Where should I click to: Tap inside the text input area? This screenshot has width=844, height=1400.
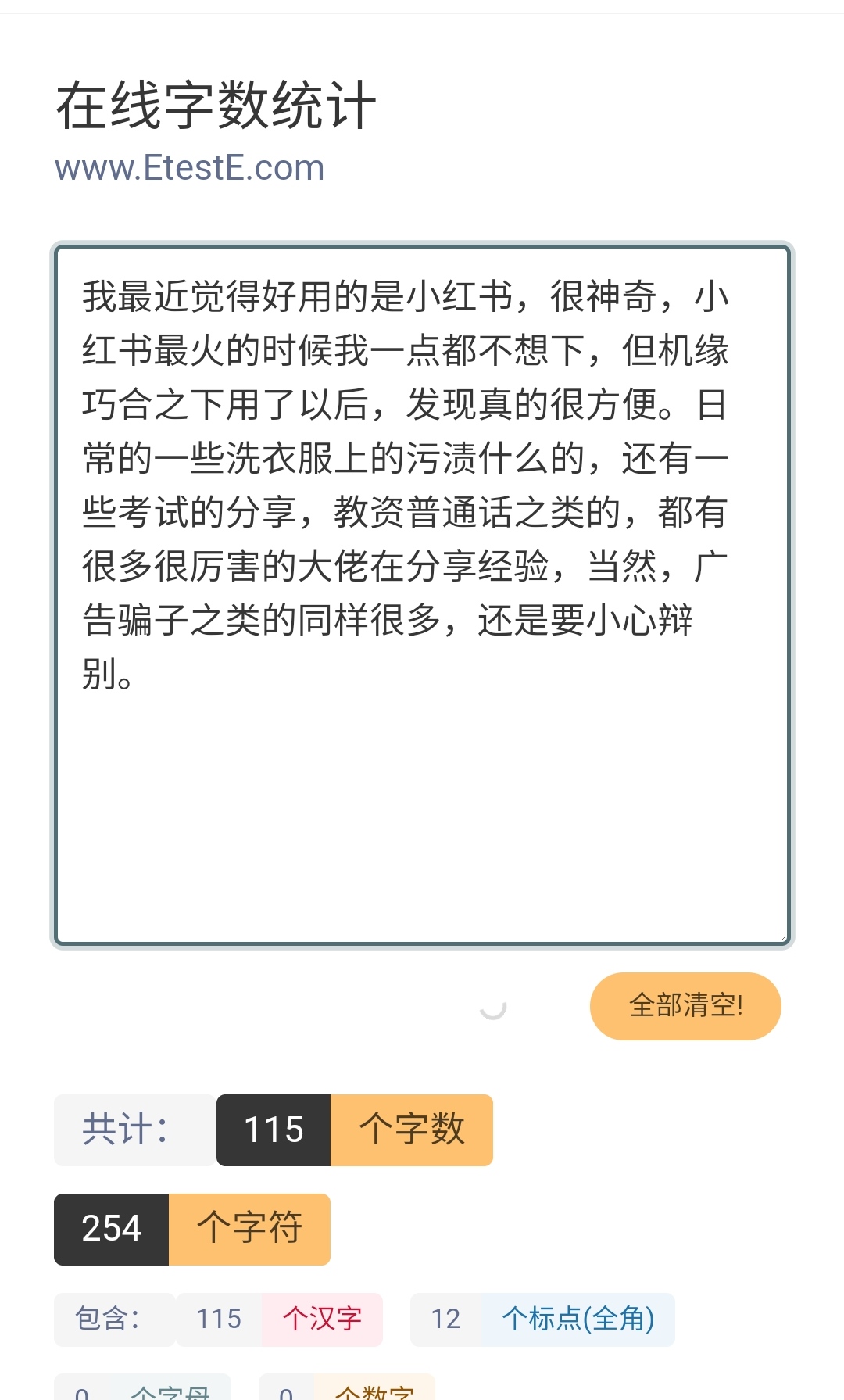(x=422, y=596)
